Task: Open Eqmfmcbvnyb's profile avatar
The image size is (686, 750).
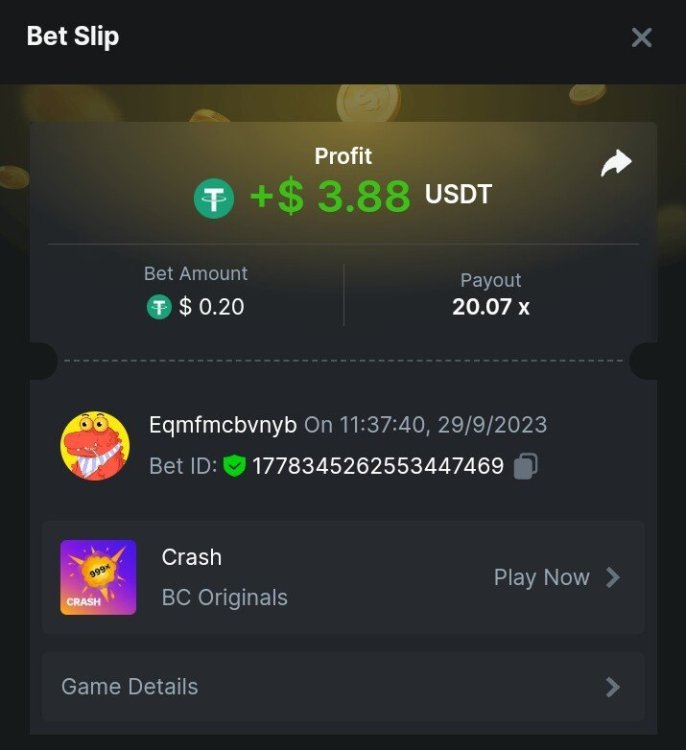Action: coord(95,446)
